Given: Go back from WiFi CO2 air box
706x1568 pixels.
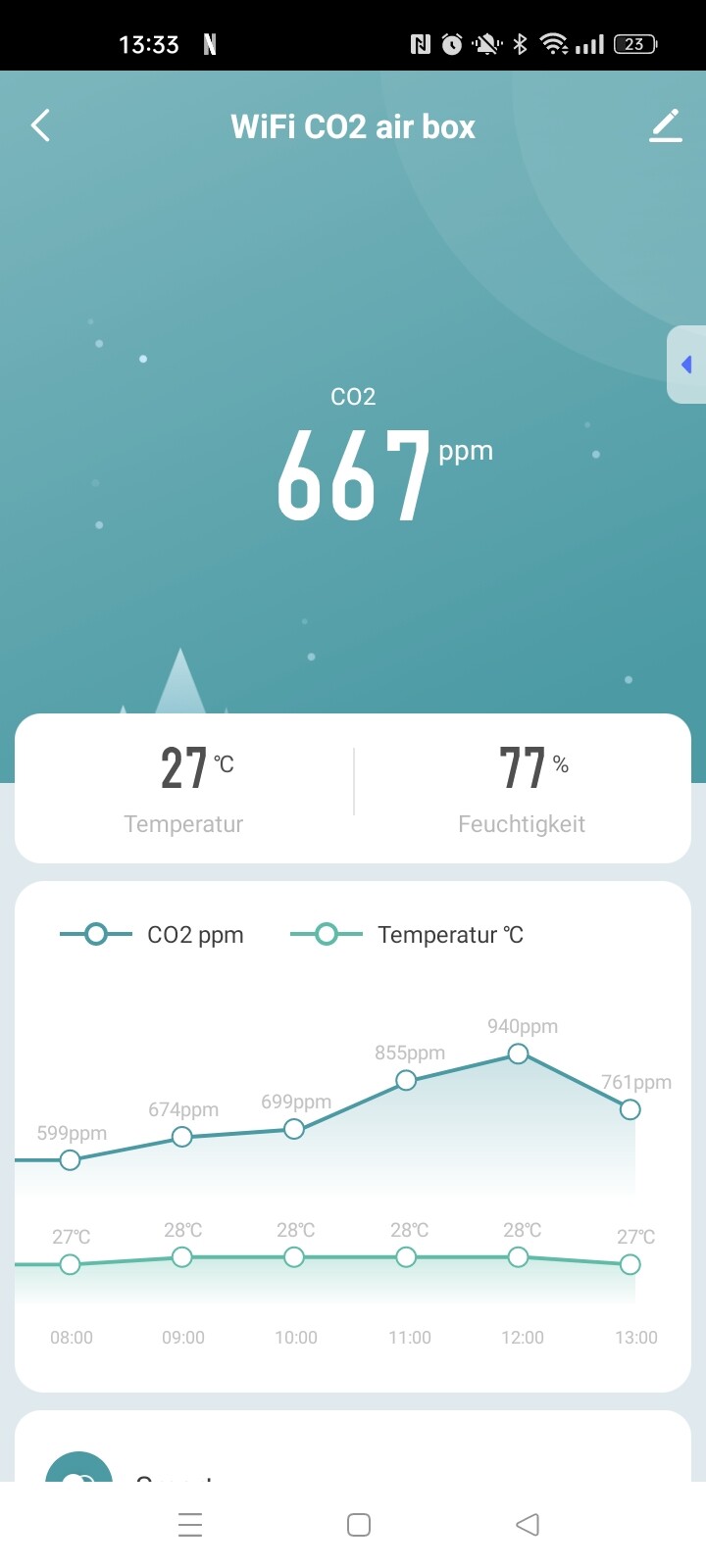Looking at the screenshot, I should pos(40,125).
